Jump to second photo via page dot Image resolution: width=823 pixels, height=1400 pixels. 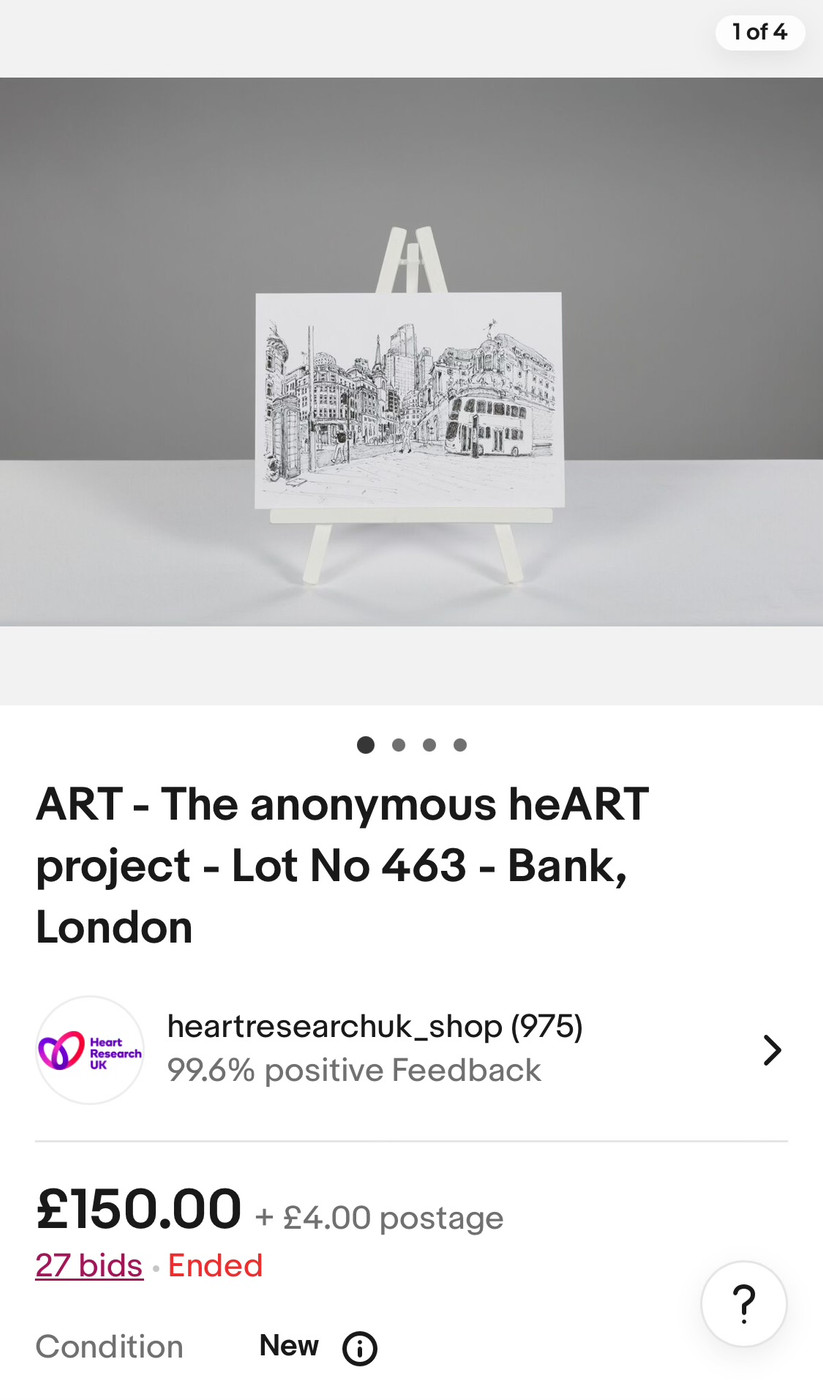click(398, 745)
